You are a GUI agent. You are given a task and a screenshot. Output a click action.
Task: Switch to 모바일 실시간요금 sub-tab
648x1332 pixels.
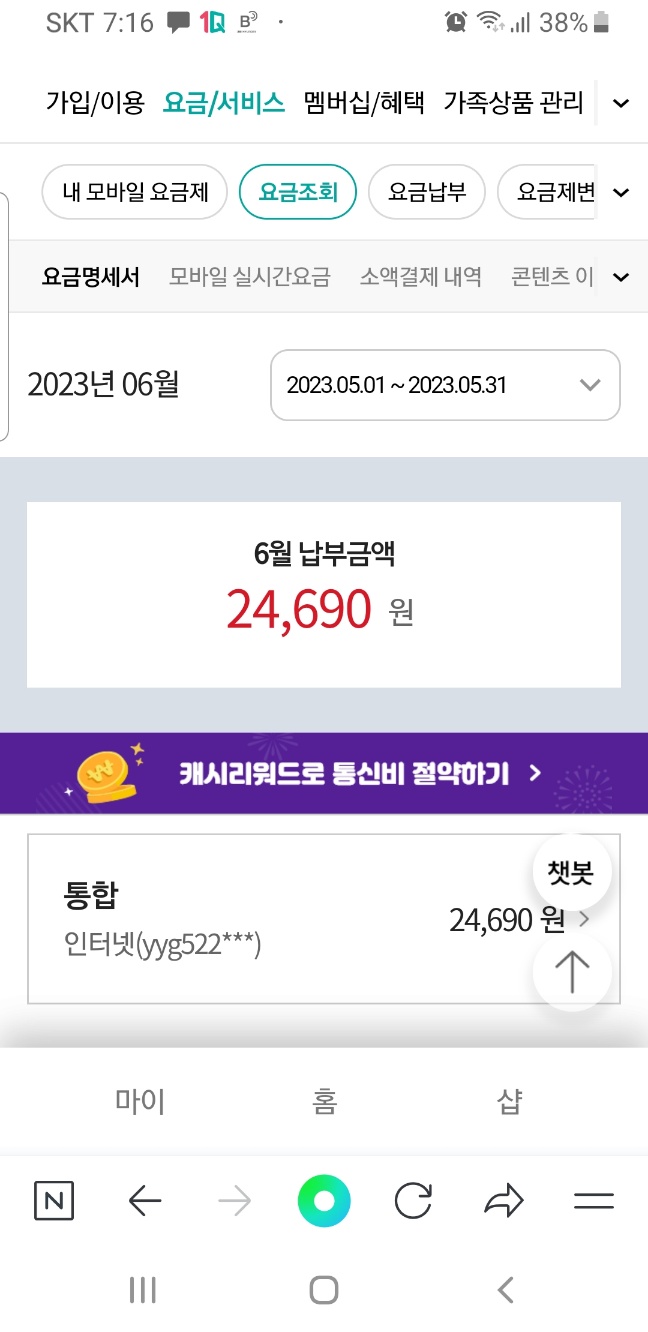tap(249, 277)
